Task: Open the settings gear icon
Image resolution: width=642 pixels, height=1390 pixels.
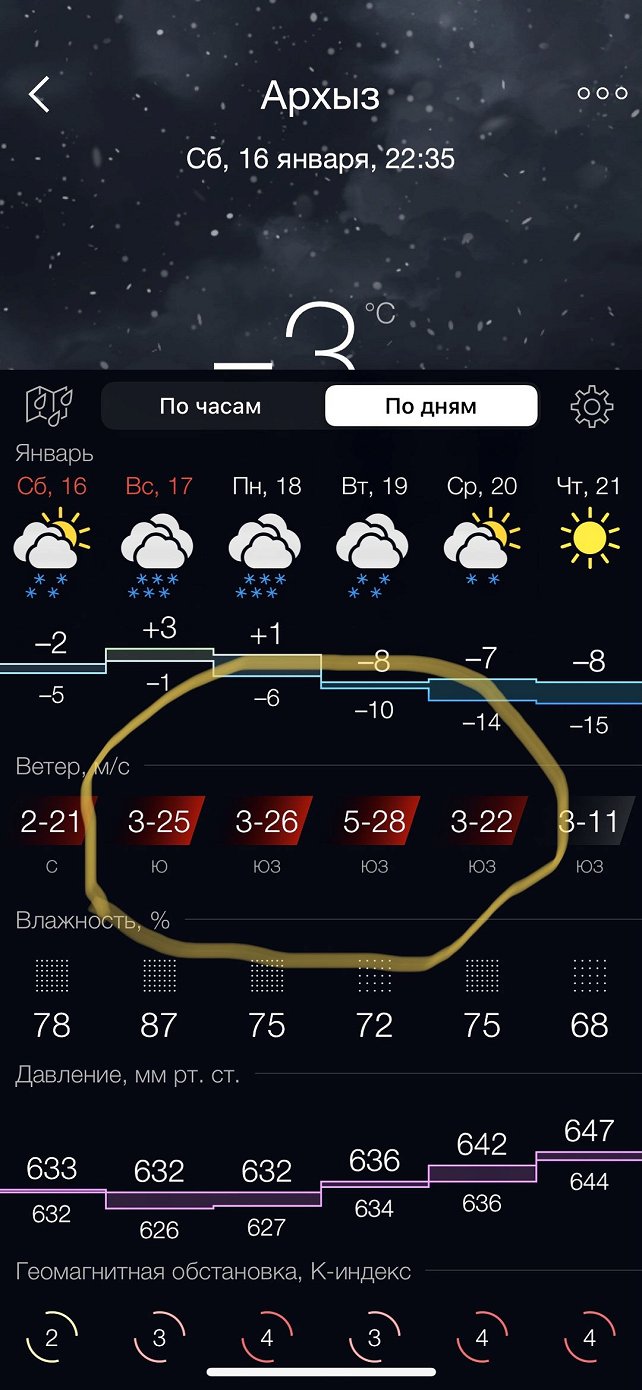Action: point(591,407)
